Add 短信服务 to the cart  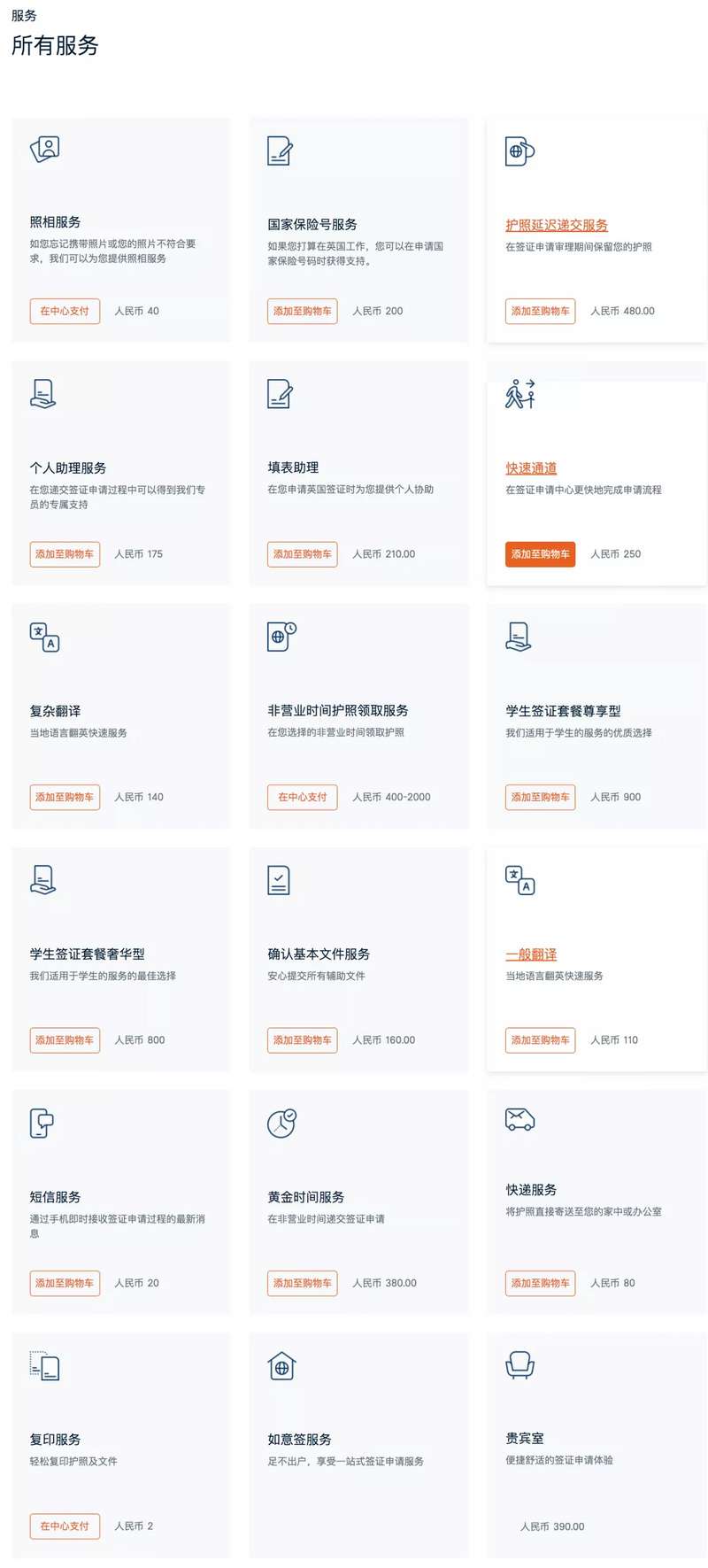pyautogui.click(x=65, y=1283)
